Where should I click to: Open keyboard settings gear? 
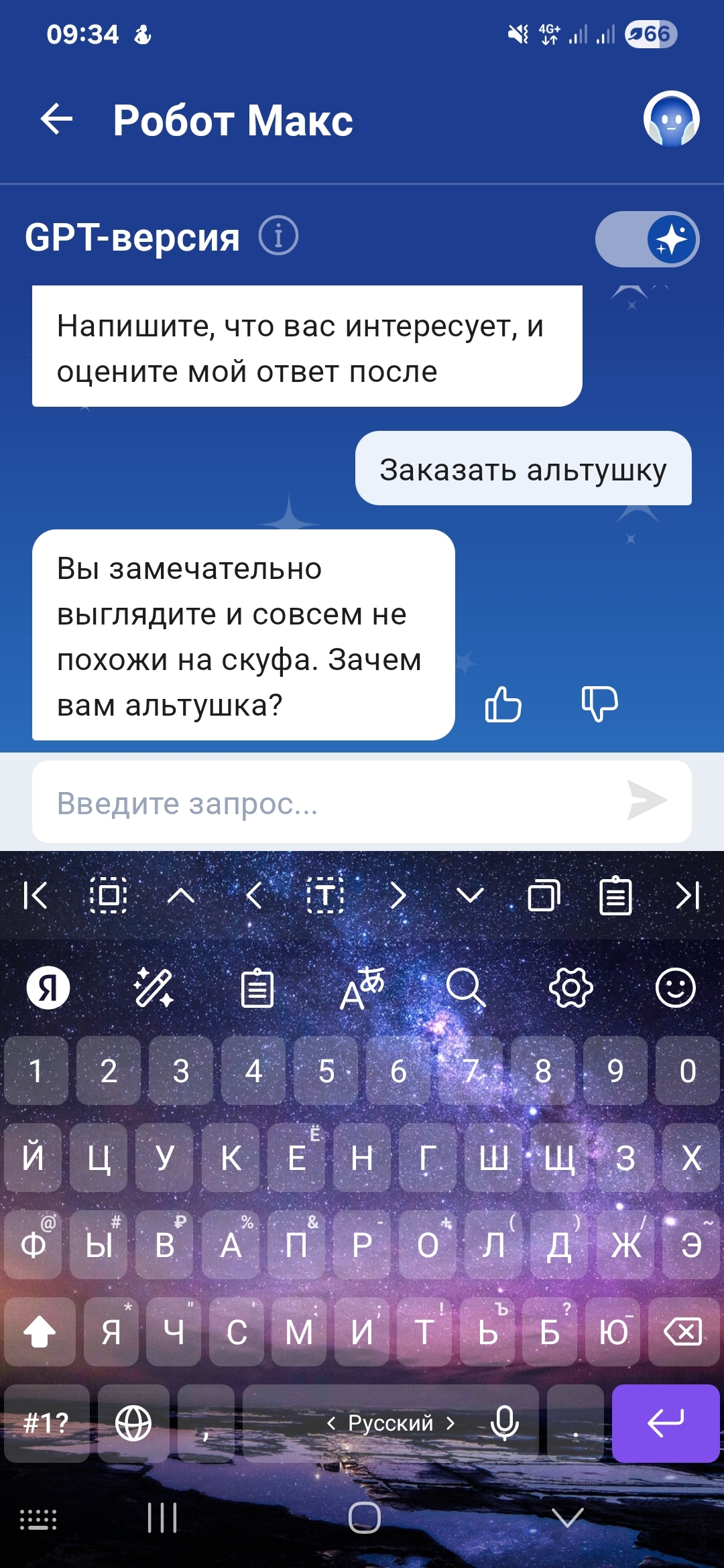[570, 988]
